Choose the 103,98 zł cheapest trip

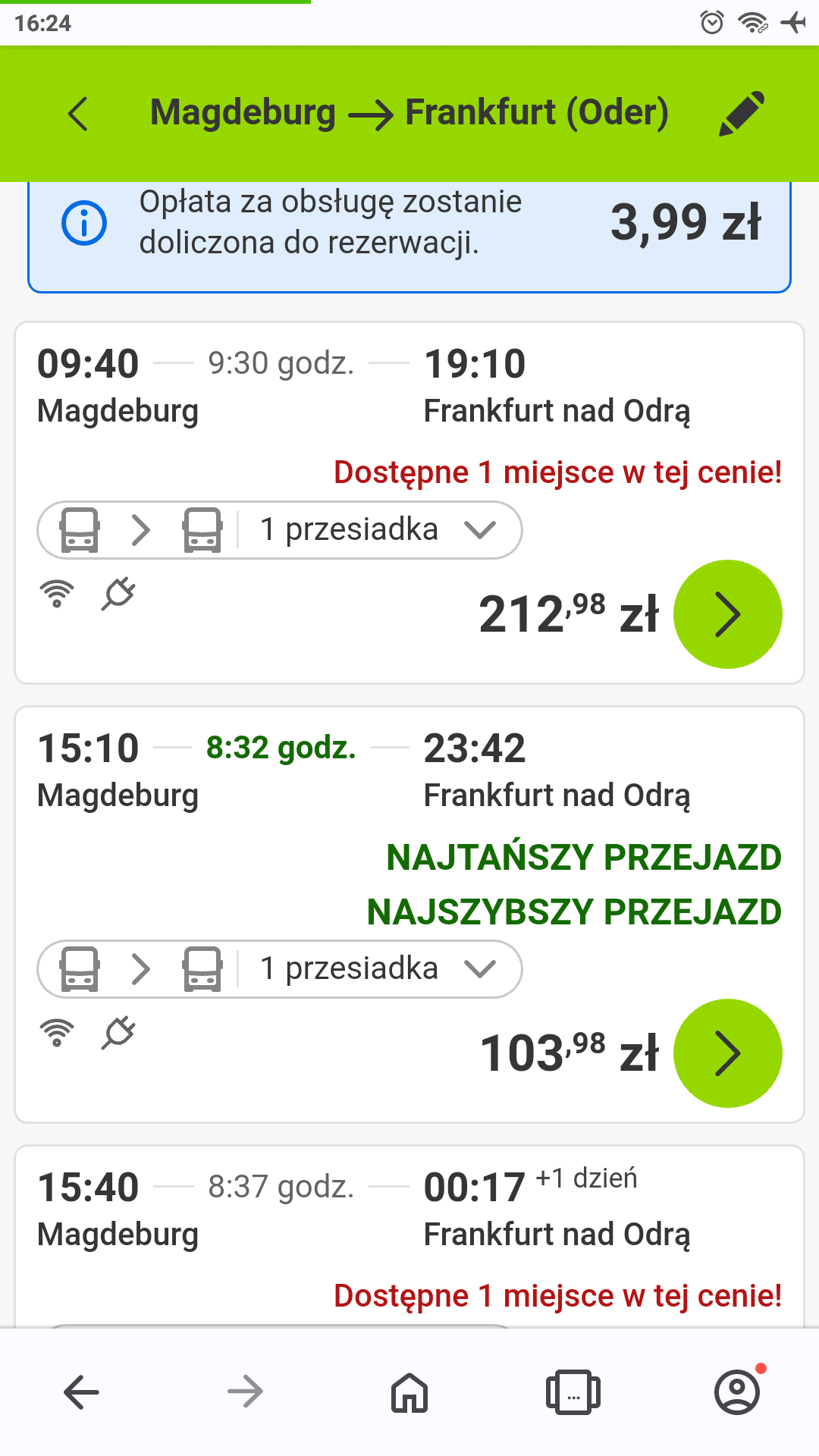tap(727, 1053)
